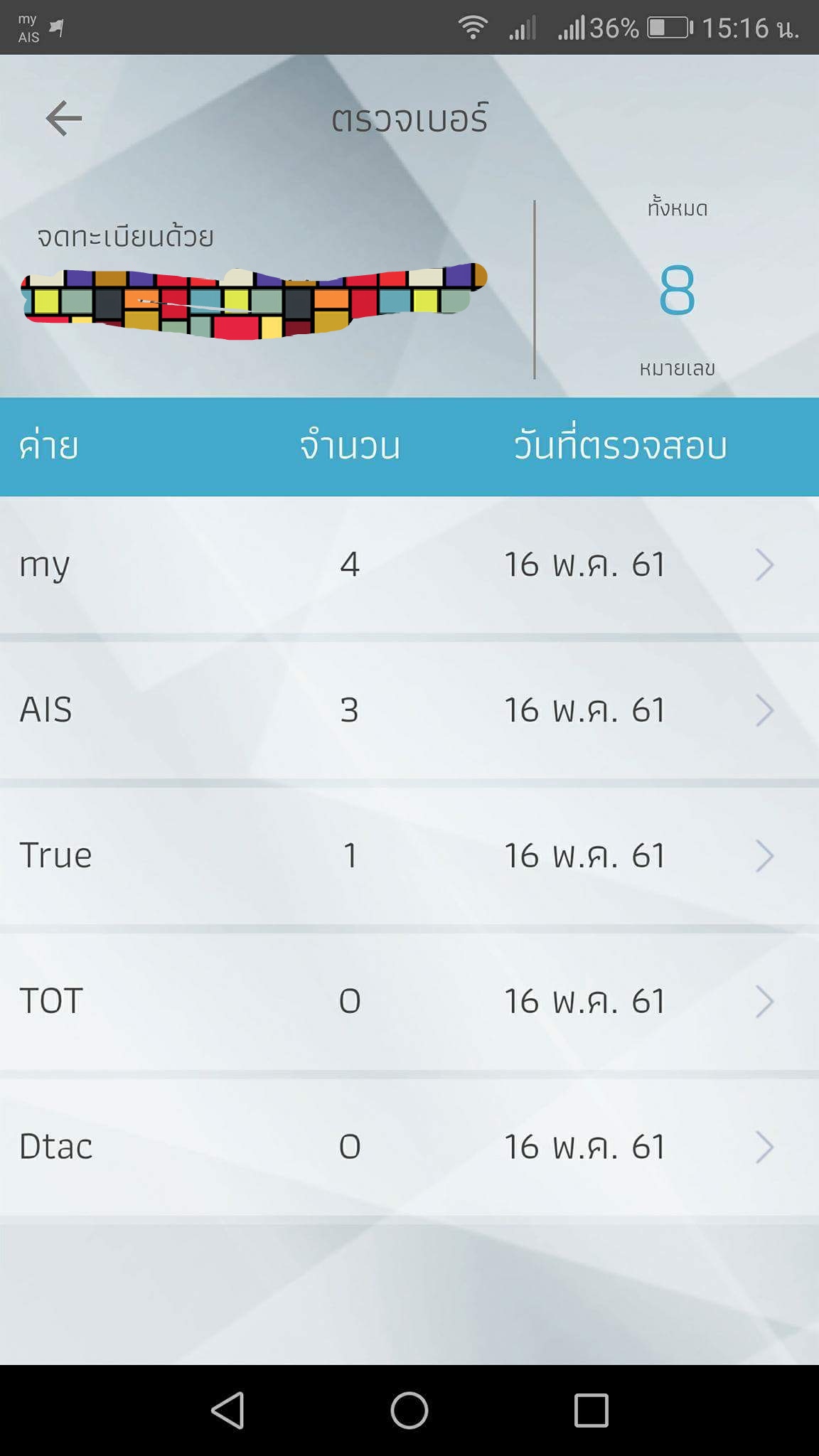View AIS registered numbers
This screenshot has height=1456, width=819.
[409, 710]
